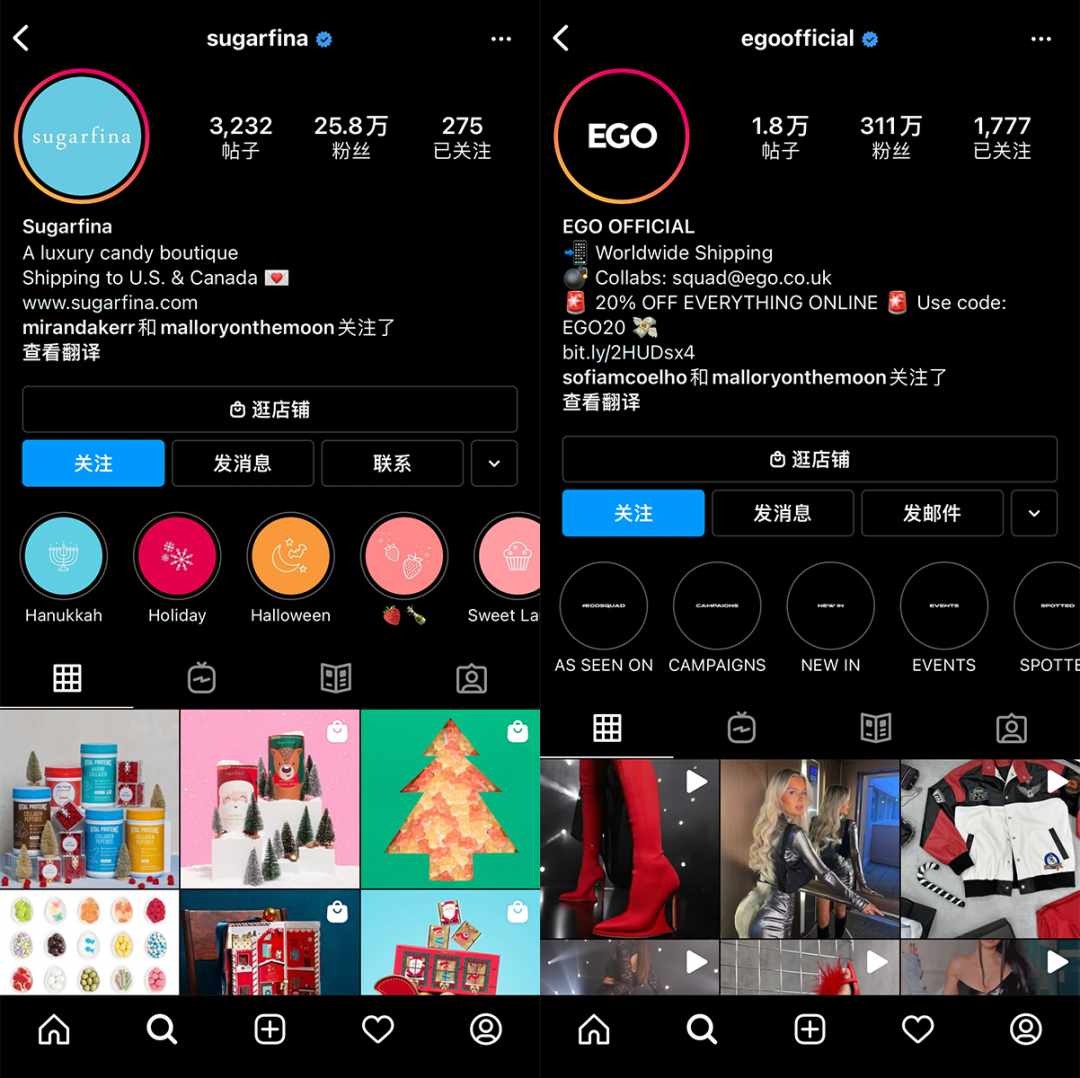This screenshot has width=1080, height=1078.
Task: Open overflow menu on egoofficial profile
Action: tap(1041, 39)
